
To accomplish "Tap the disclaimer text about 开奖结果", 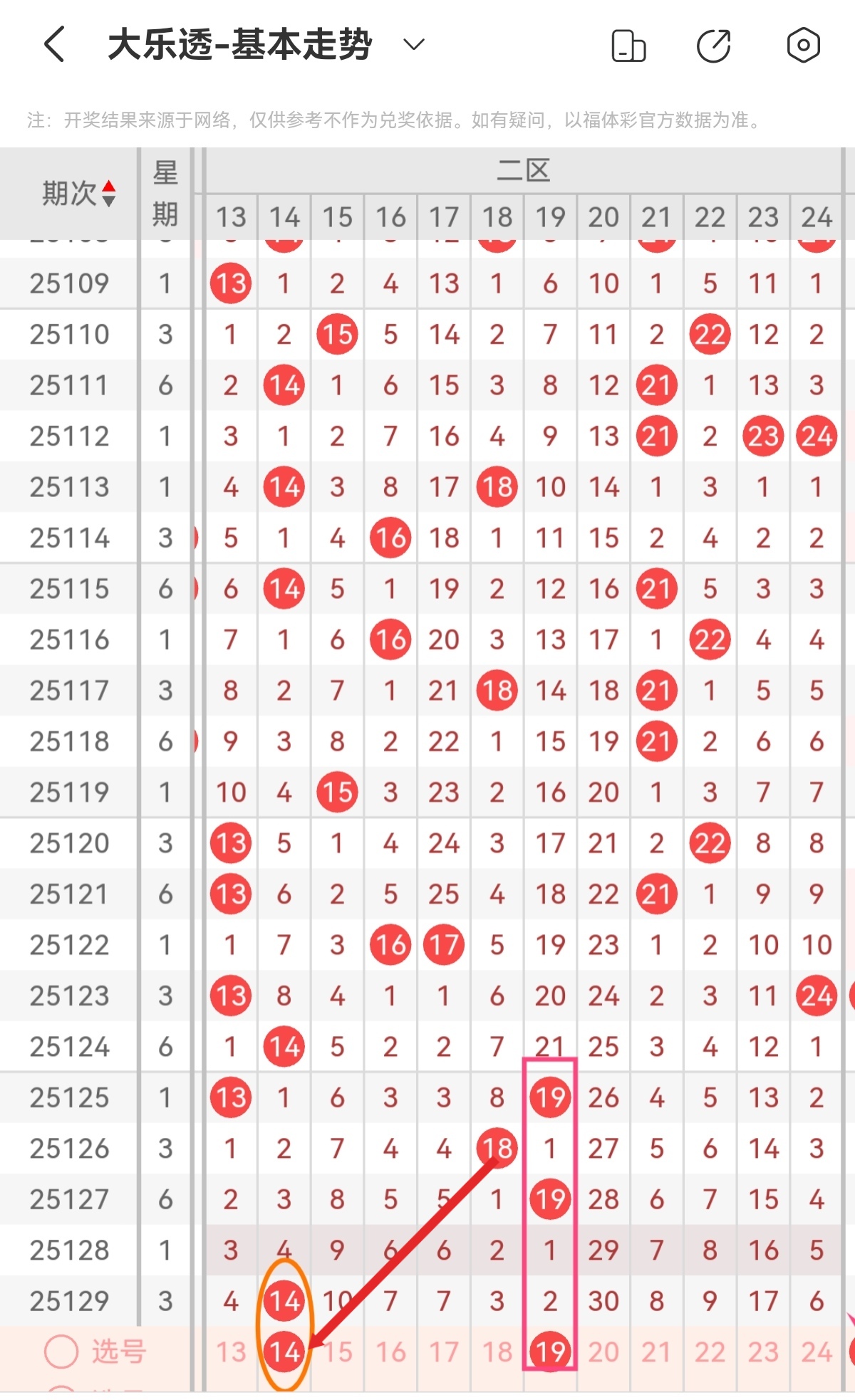I will pyautogui.click(x=392, y=120).
